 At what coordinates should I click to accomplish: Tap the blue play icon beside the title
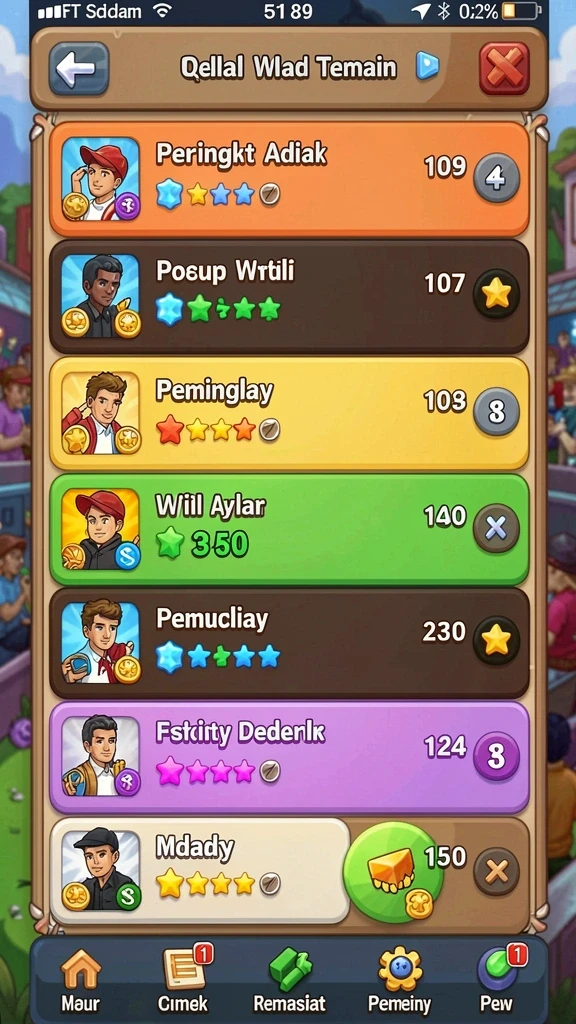click(x=428, y=67)
